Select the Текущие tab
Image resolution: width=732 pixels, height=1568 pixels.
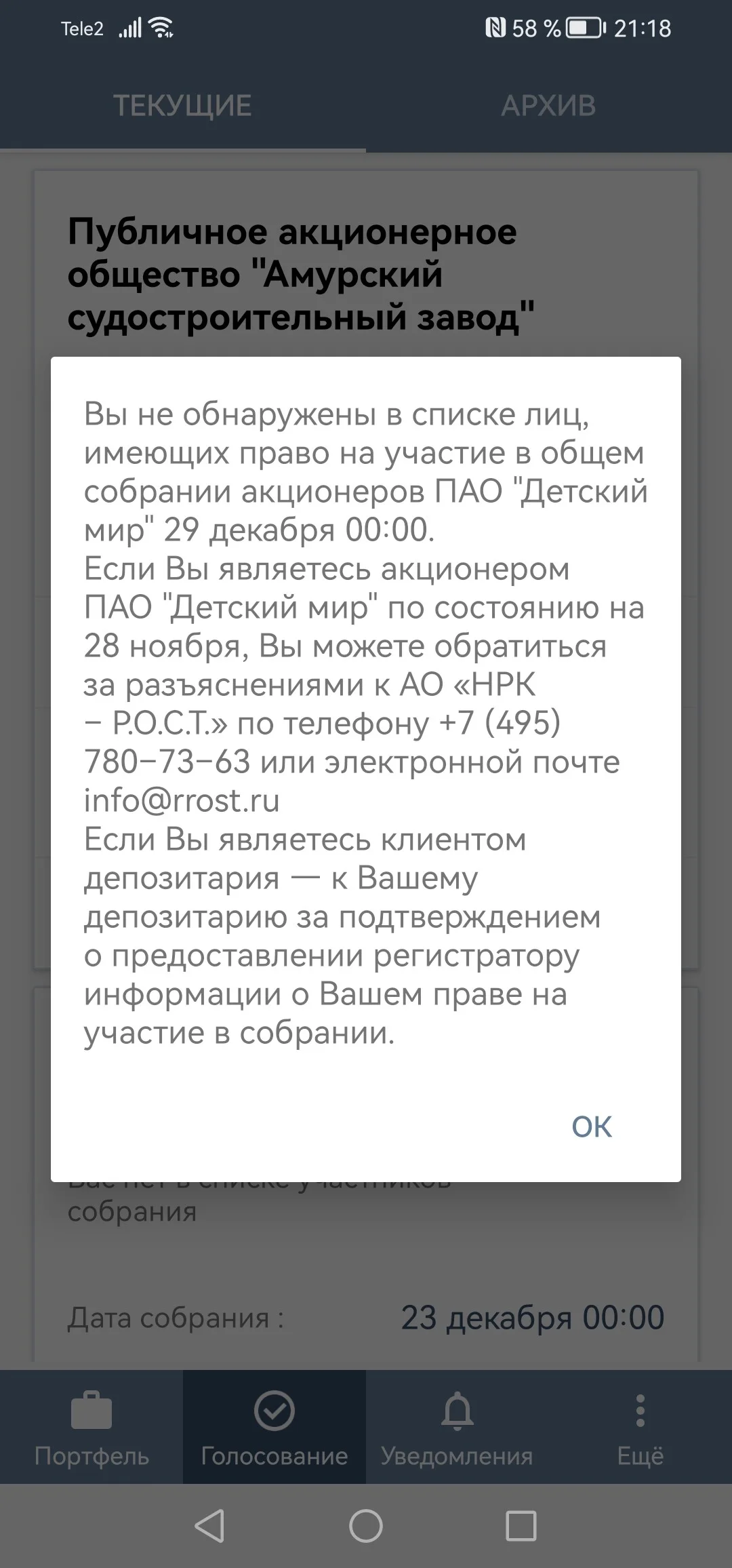coord(182,106)
